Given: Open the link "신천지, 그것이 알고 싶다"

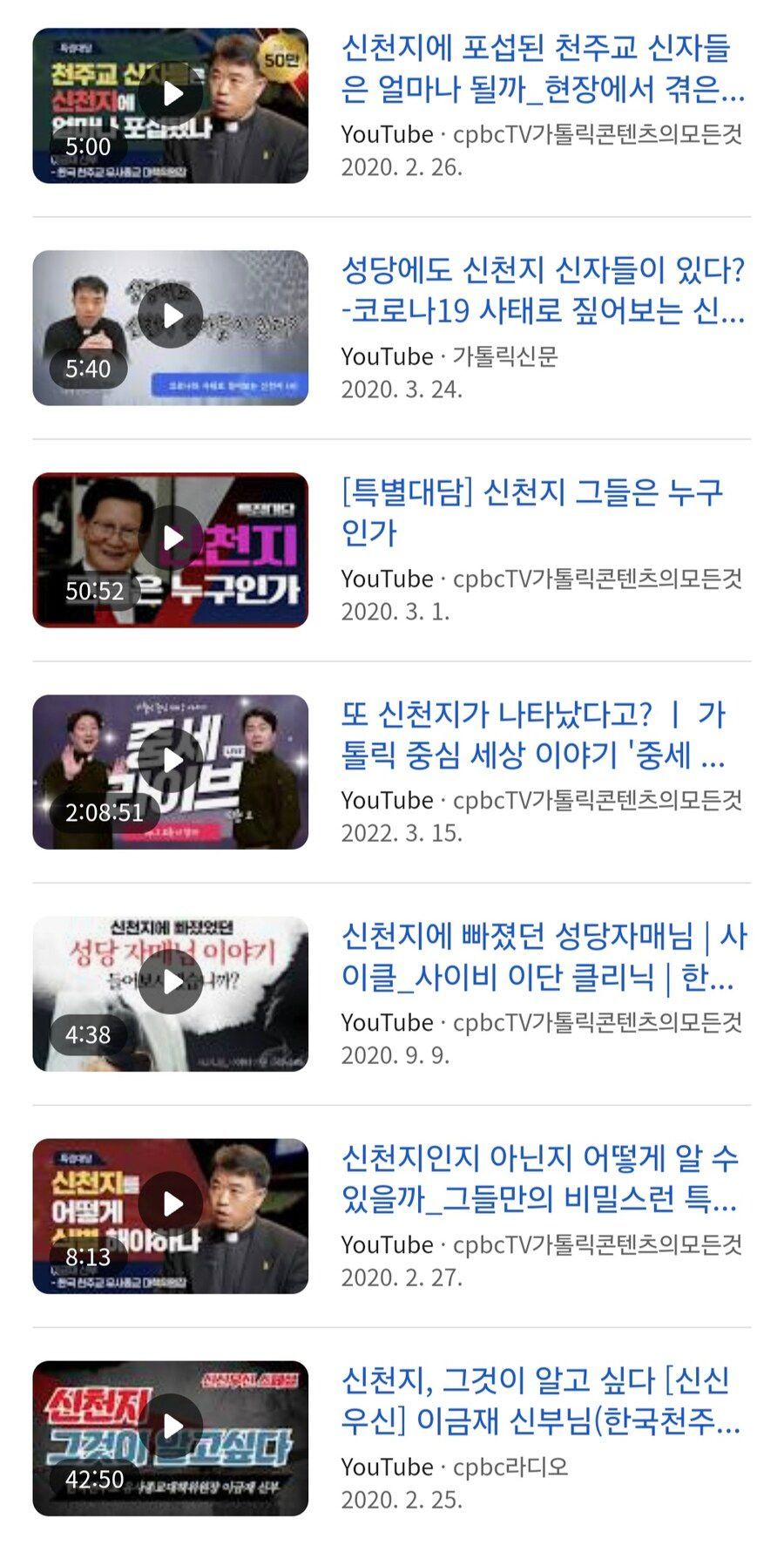Looking at the screenshot, I should point(540,1401).
